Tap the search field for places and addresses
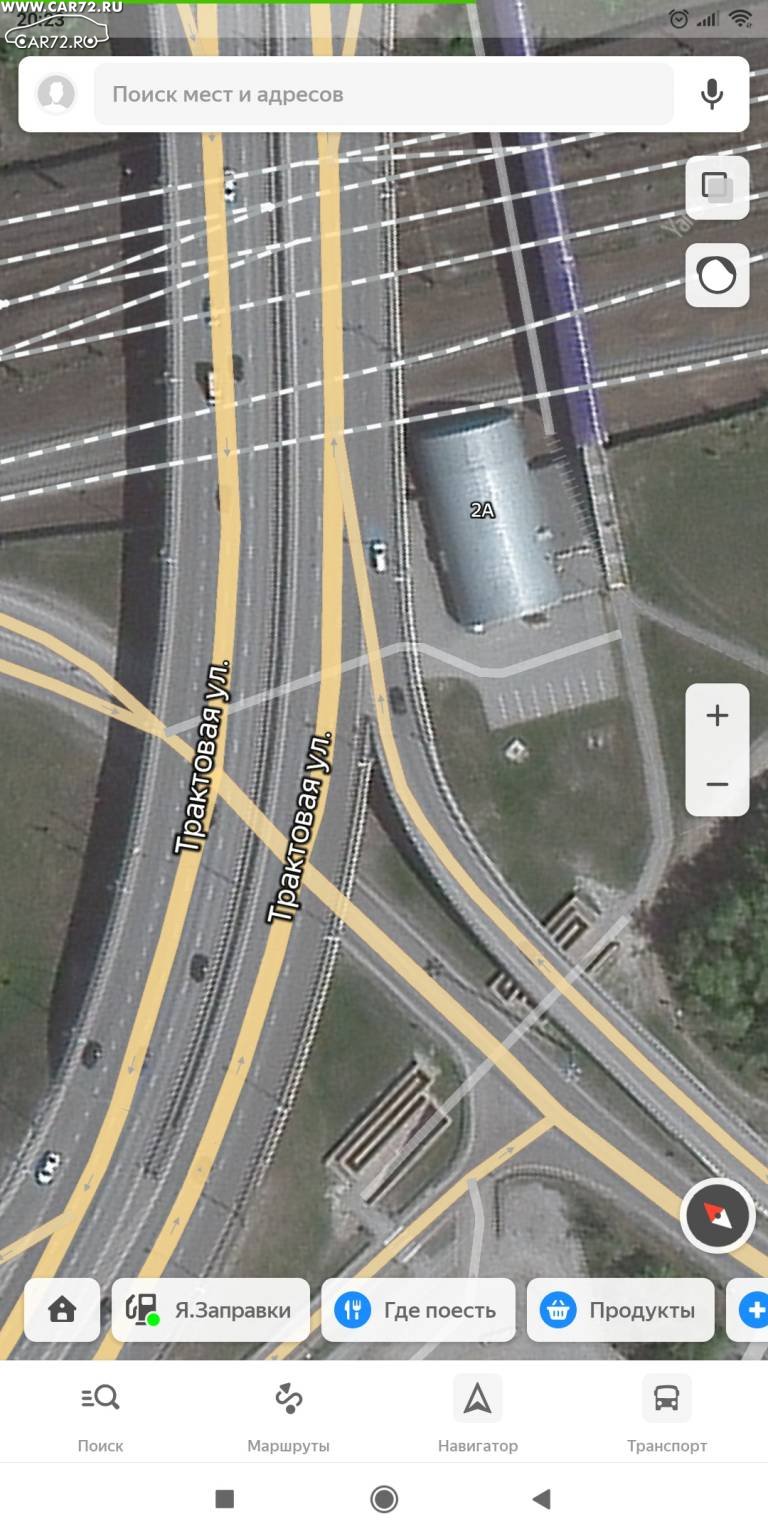The image size is (768, 1536). tap(384, 94)
